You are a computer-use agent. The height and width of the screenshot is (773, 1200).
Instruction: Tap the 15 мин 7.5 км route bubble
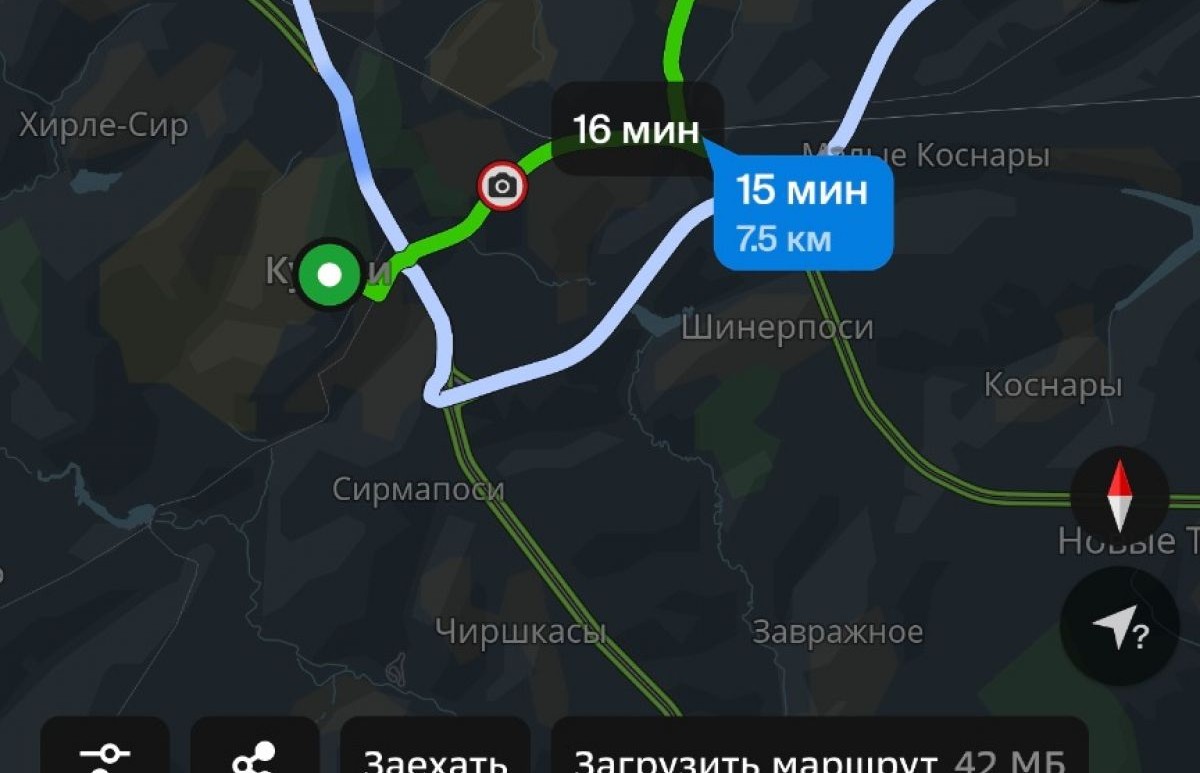coord(802,212)
